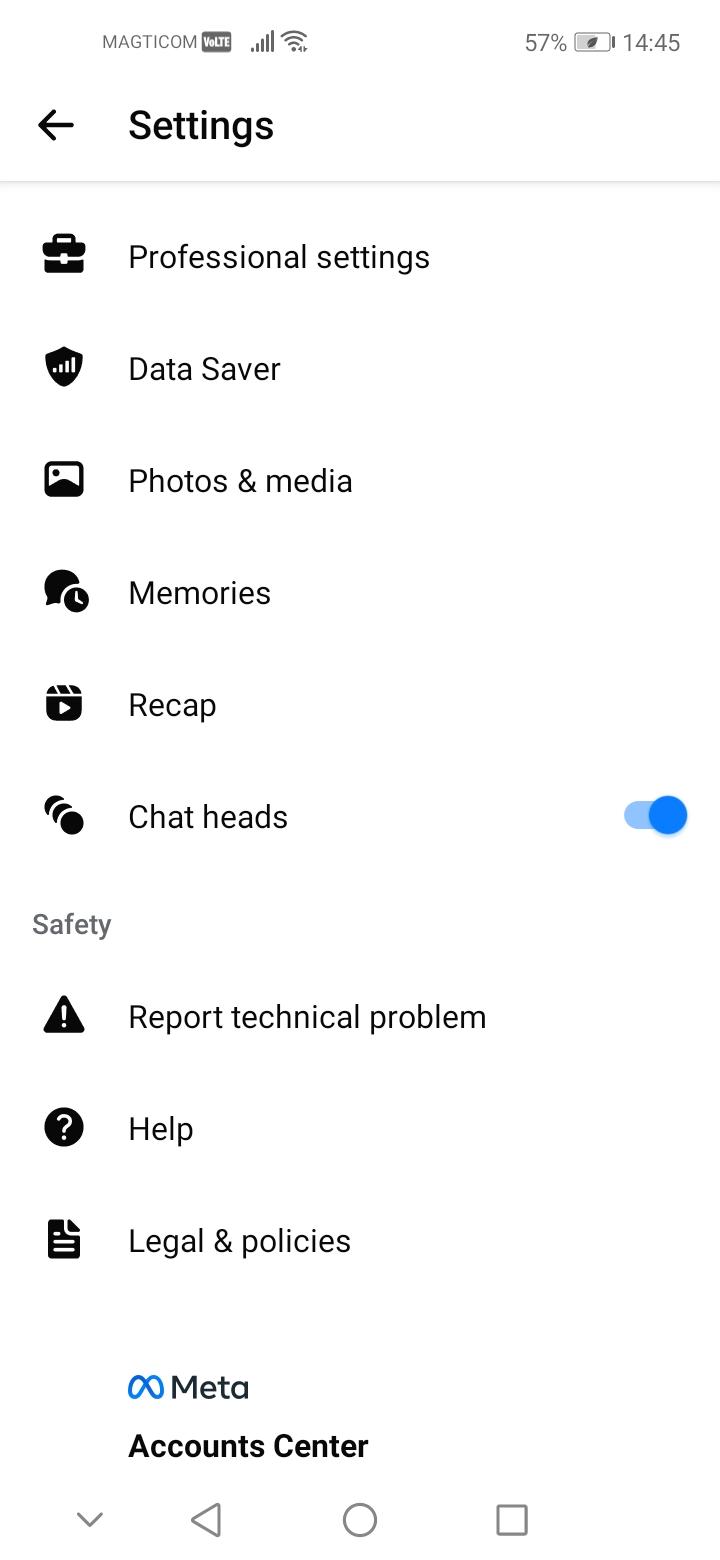
Task: Open Recap settings
Action: pyautogui.click(x=360, y=705)
